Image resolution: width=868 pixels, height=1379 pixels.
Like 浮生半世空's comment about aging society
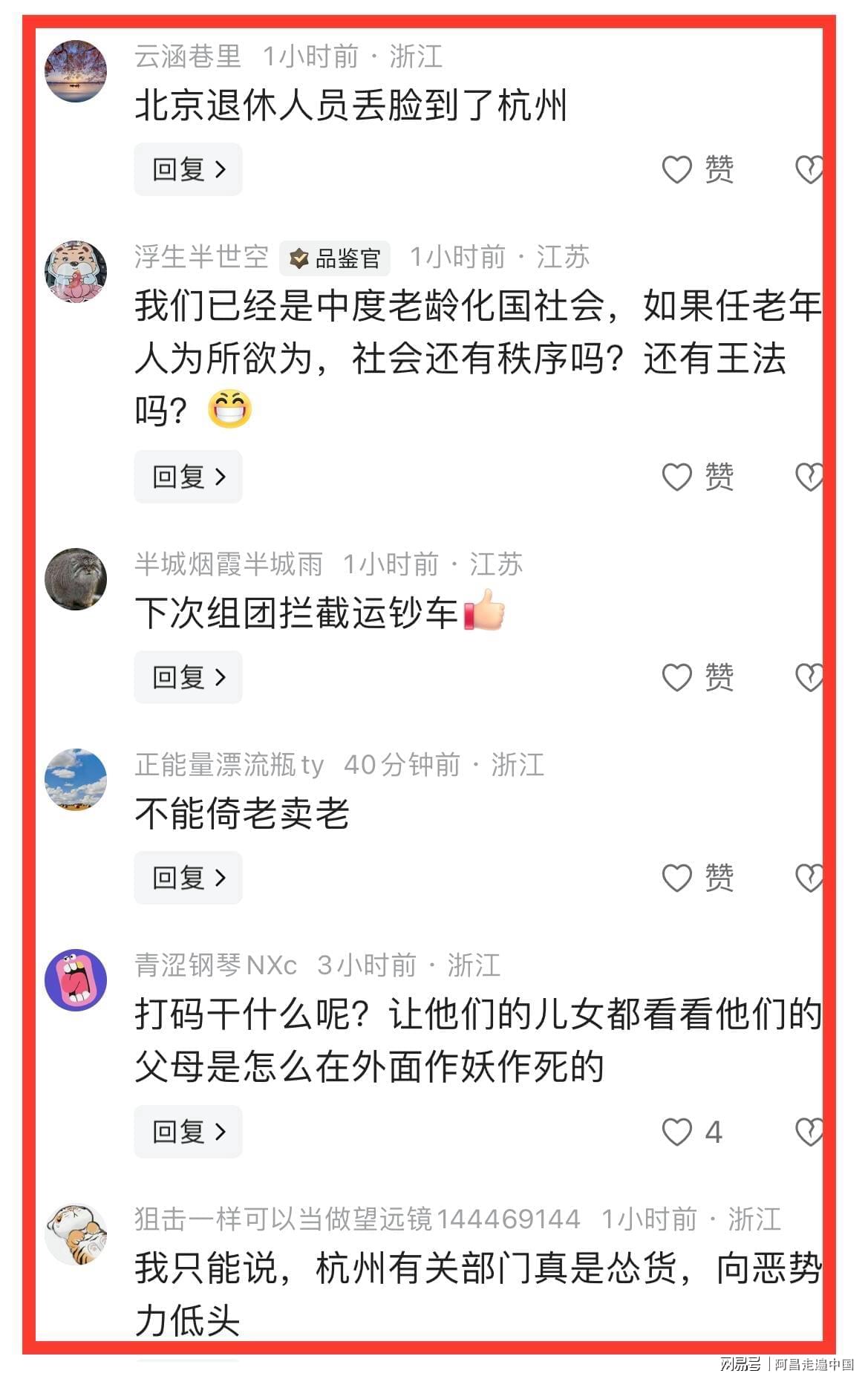[677, 477]
